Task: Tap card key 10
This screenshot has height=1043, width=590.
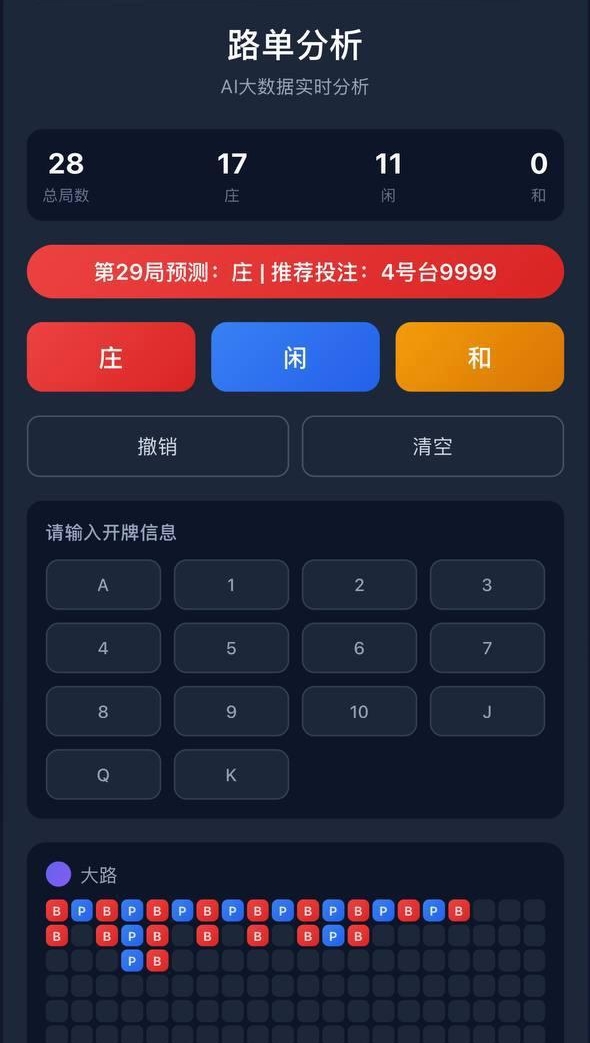Action: [x=359, y=711]
